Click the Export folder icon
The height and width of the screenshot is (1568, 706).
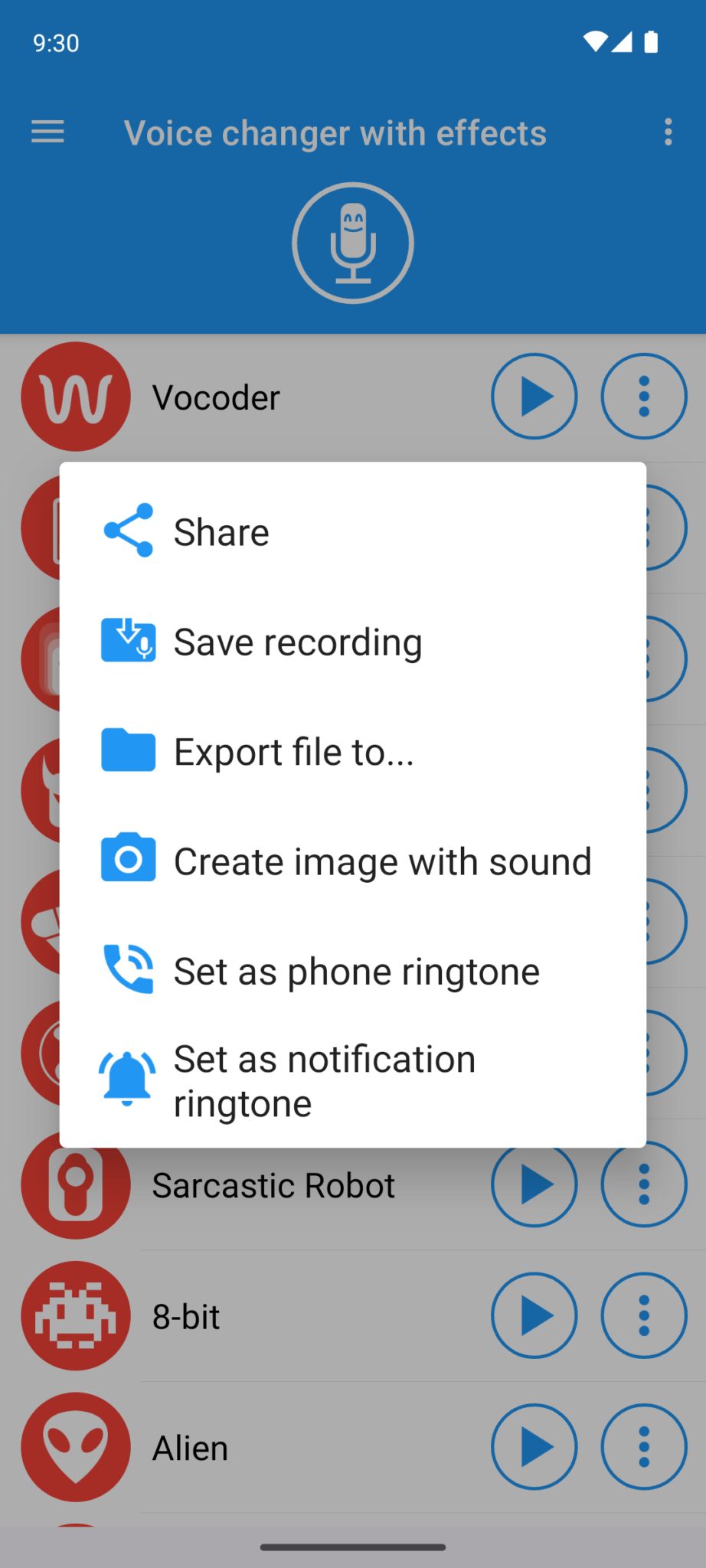pyautogui.click(x=128, y=750)
